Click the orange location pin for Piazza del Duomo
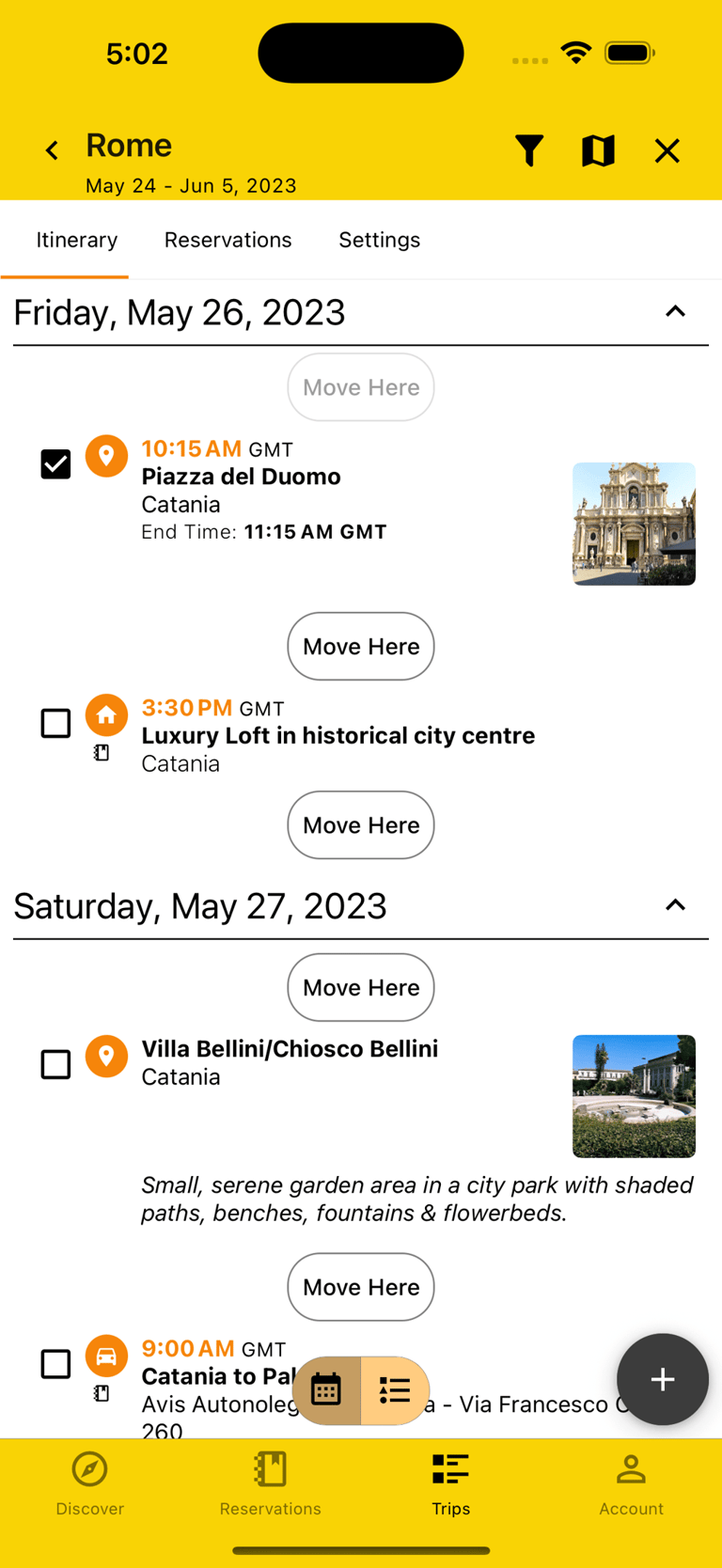This screenshot has height=1568, width=722. tap(106, 456)
